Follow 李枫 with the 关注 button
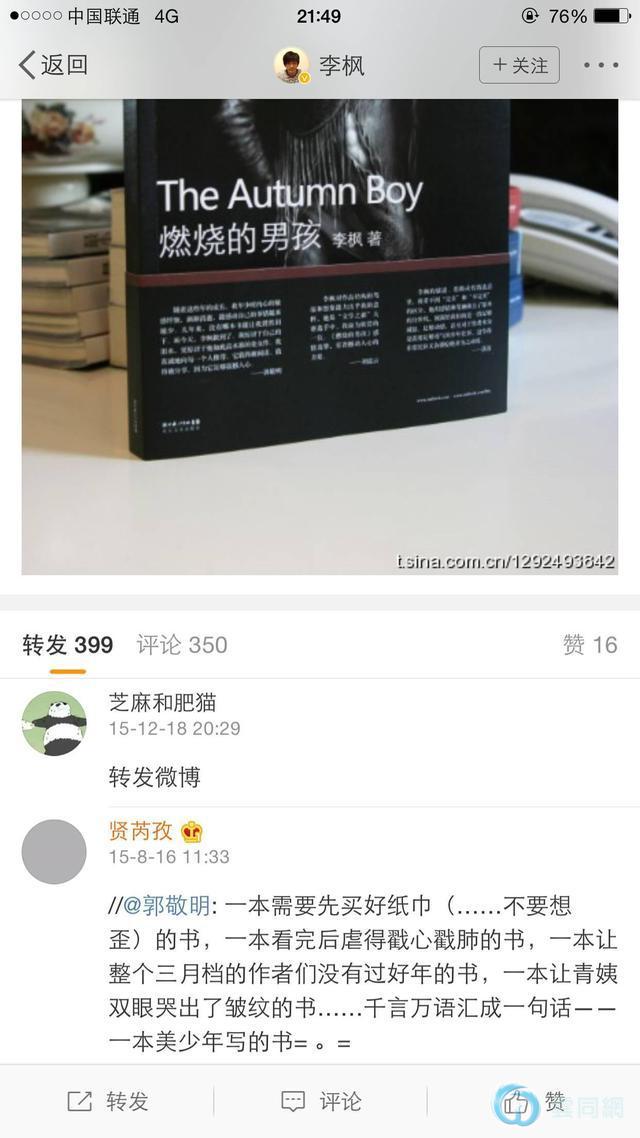Image resolution: width=640 pixels, height=1138 pixels. [x=519, y=65]
